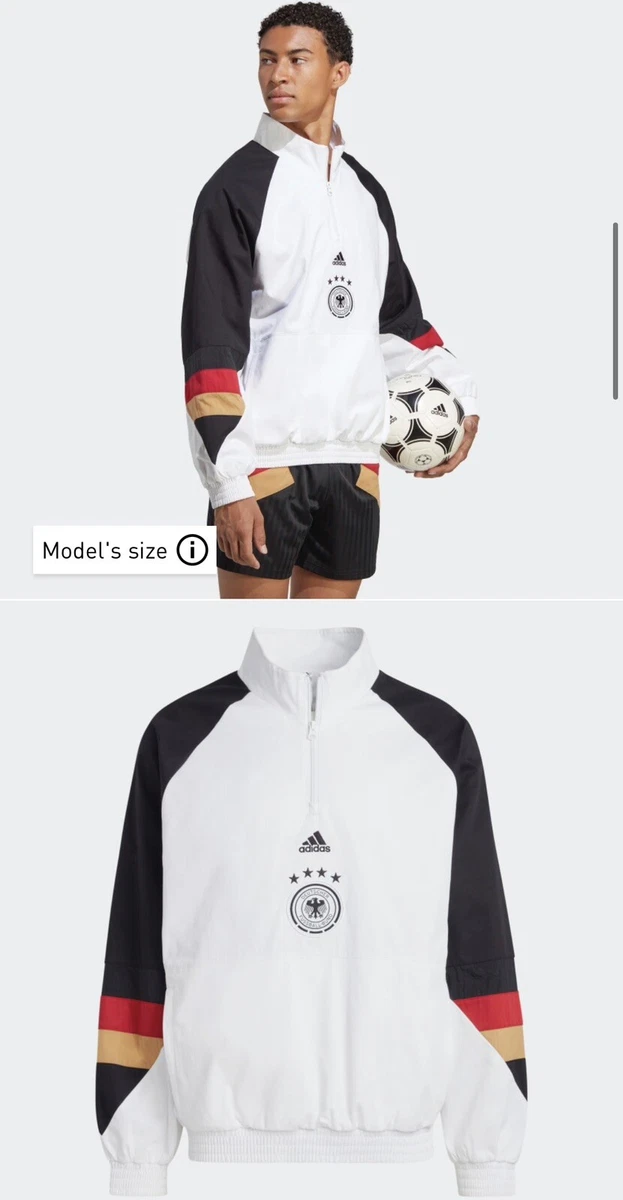Viewport: 623px width, 1200px height.
Task: Open the photo of the model holding a ball
Action: tap(311, 299)
